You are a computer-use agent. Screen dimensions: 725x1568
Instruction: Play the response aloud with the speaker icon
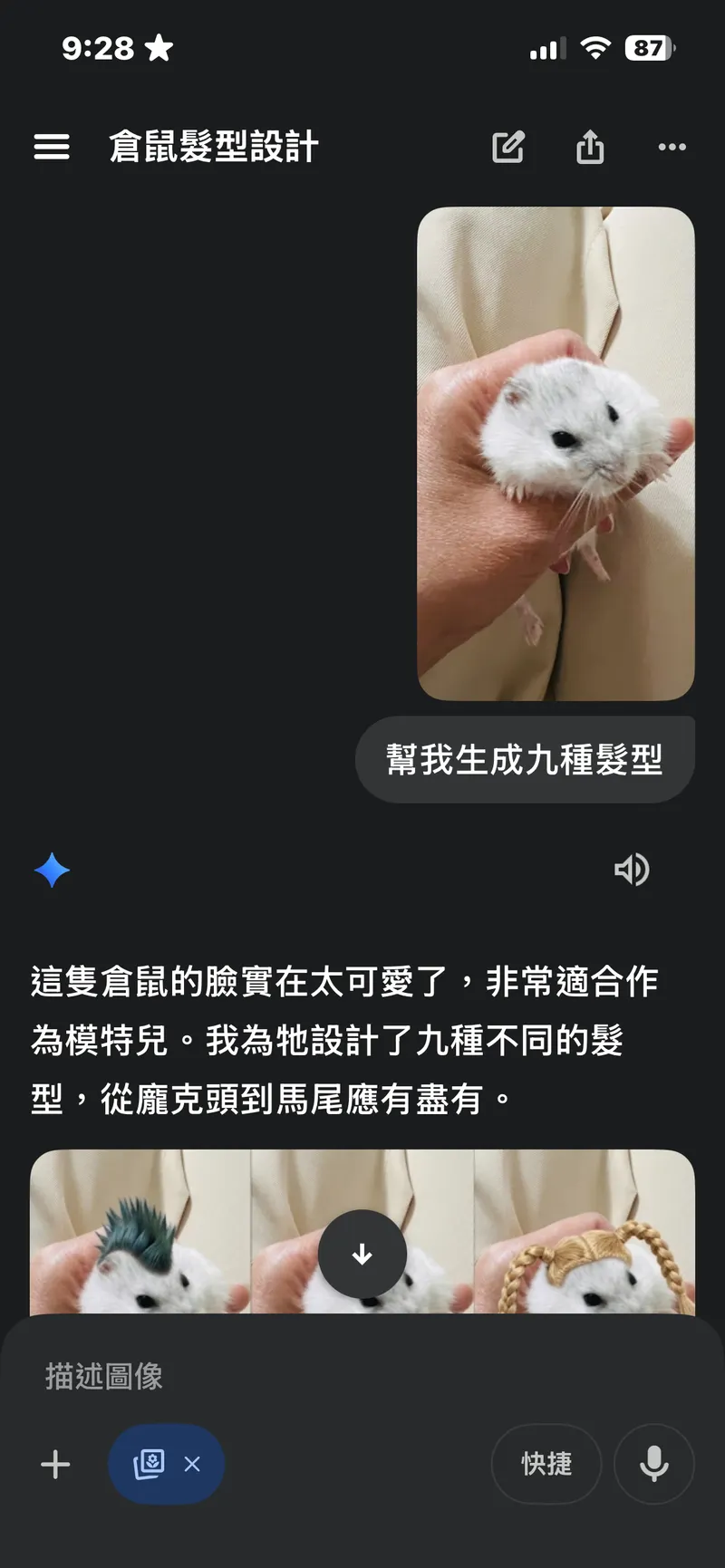click(632, 870)
